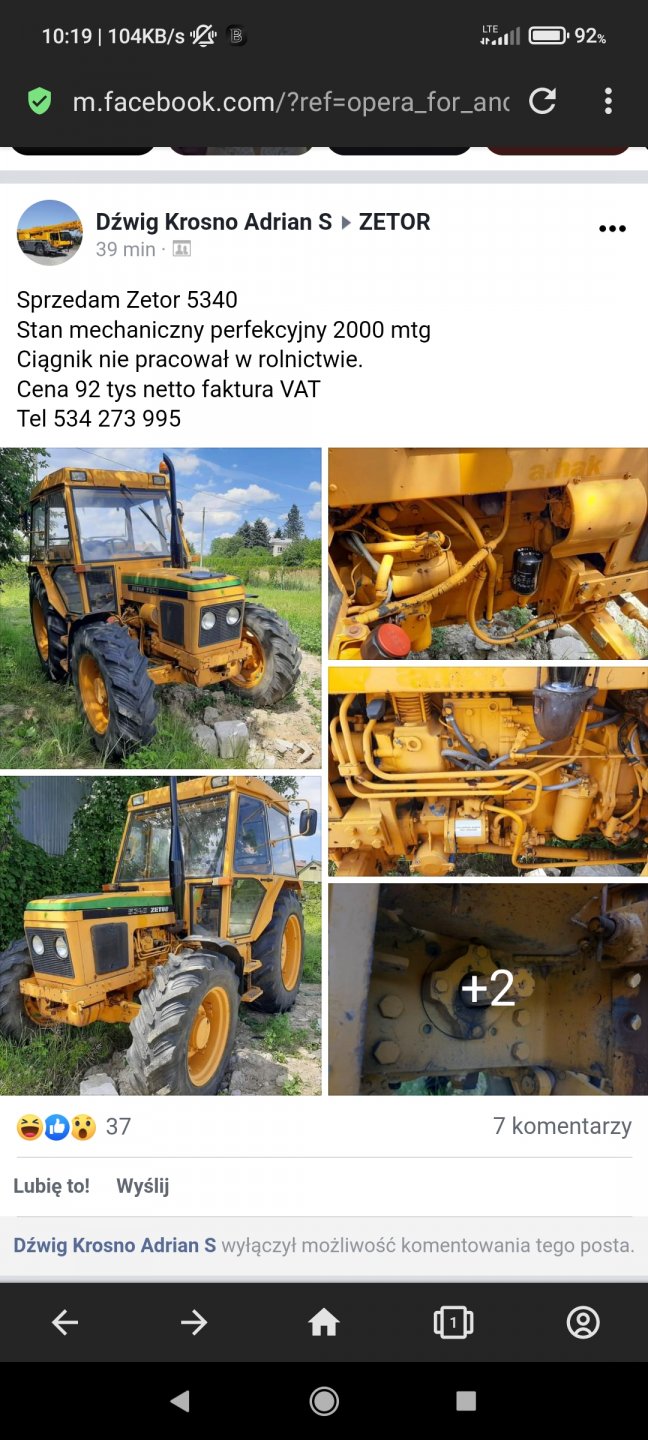The image size is (648, 1440).
Task: Open photo showing black oil filter
Action: (x=487, y=553)
